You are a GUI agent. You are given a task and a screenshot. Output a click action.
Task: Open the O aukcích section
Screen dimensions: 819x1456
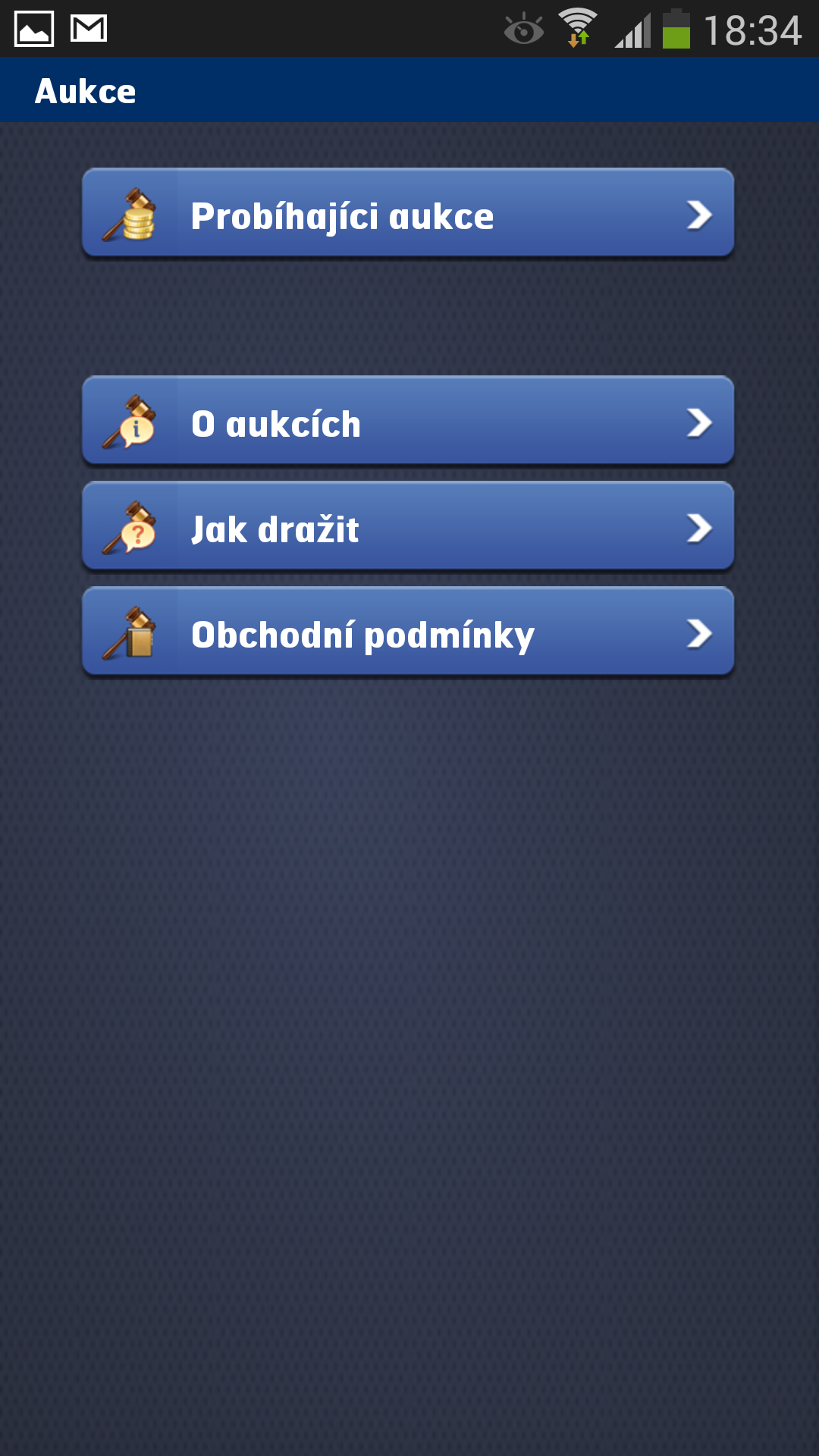point(408,421)
